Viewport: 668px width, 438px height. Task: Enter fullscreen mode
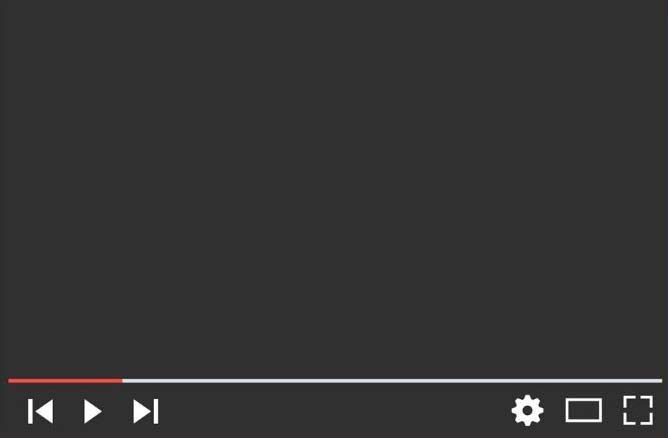click(x=638, y=410)
